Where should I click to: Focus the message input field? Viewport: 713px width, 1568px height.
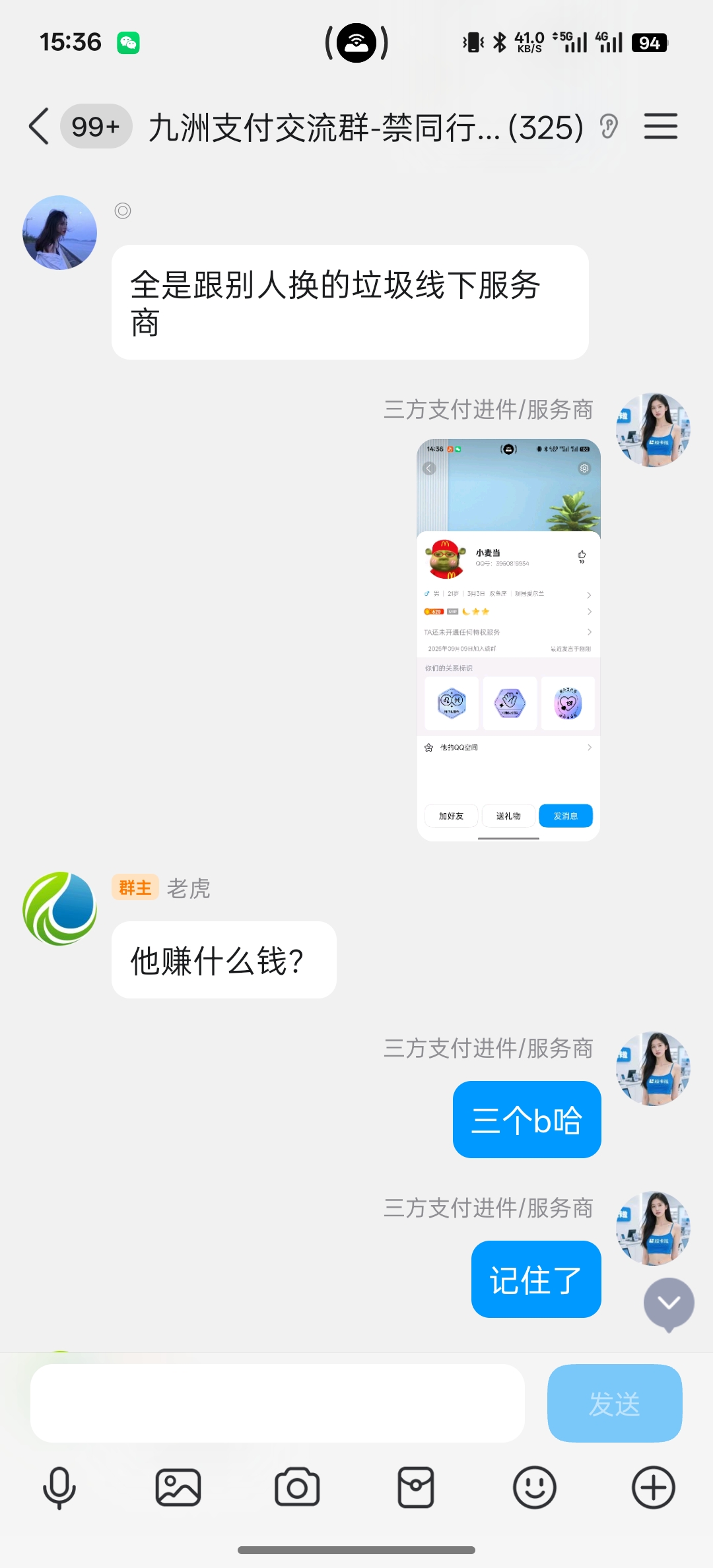(277, 1404)
